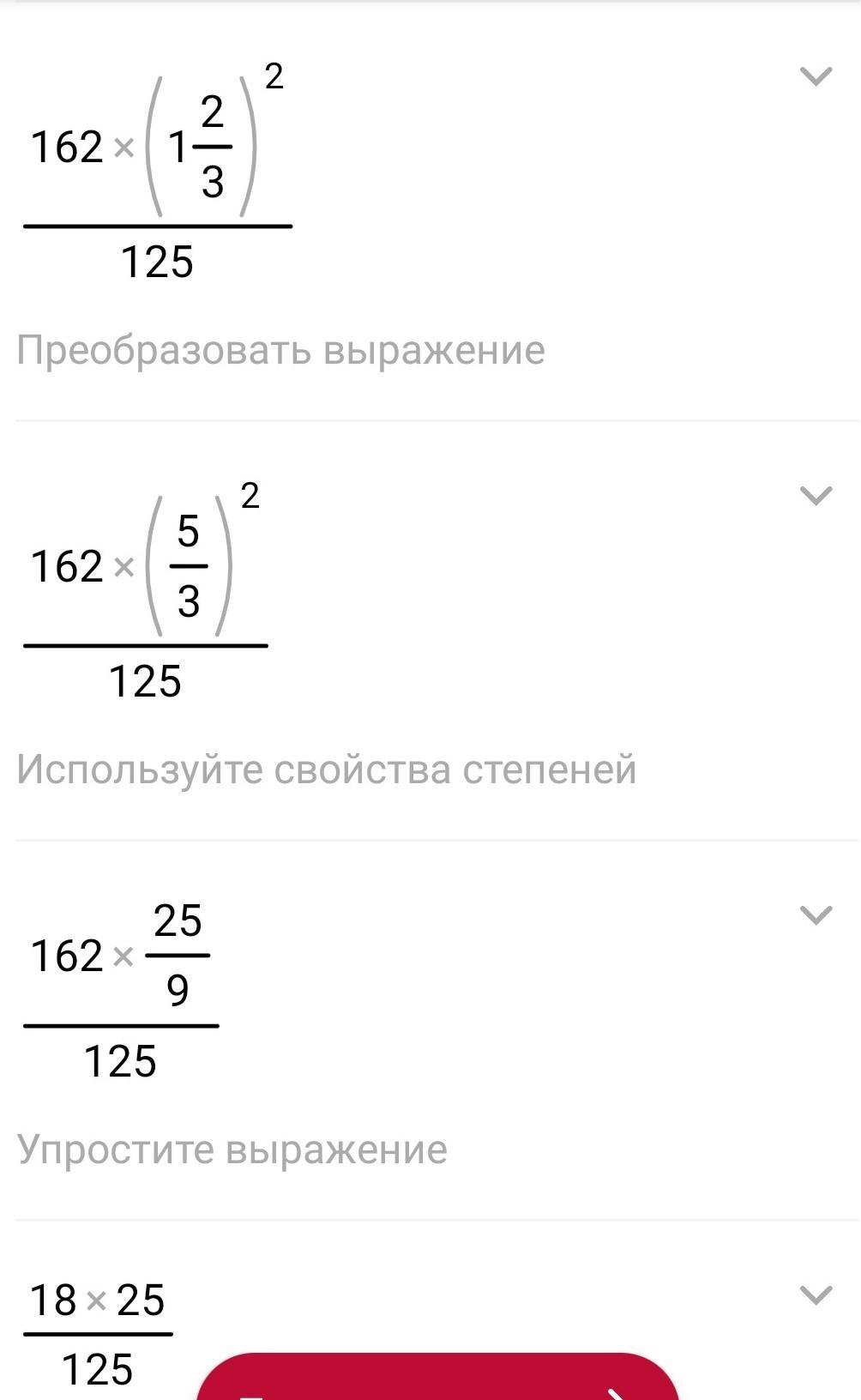861x1400 pixels.
Task: Expand the step 'Используйте свойства степеней'
Action: 816,496
